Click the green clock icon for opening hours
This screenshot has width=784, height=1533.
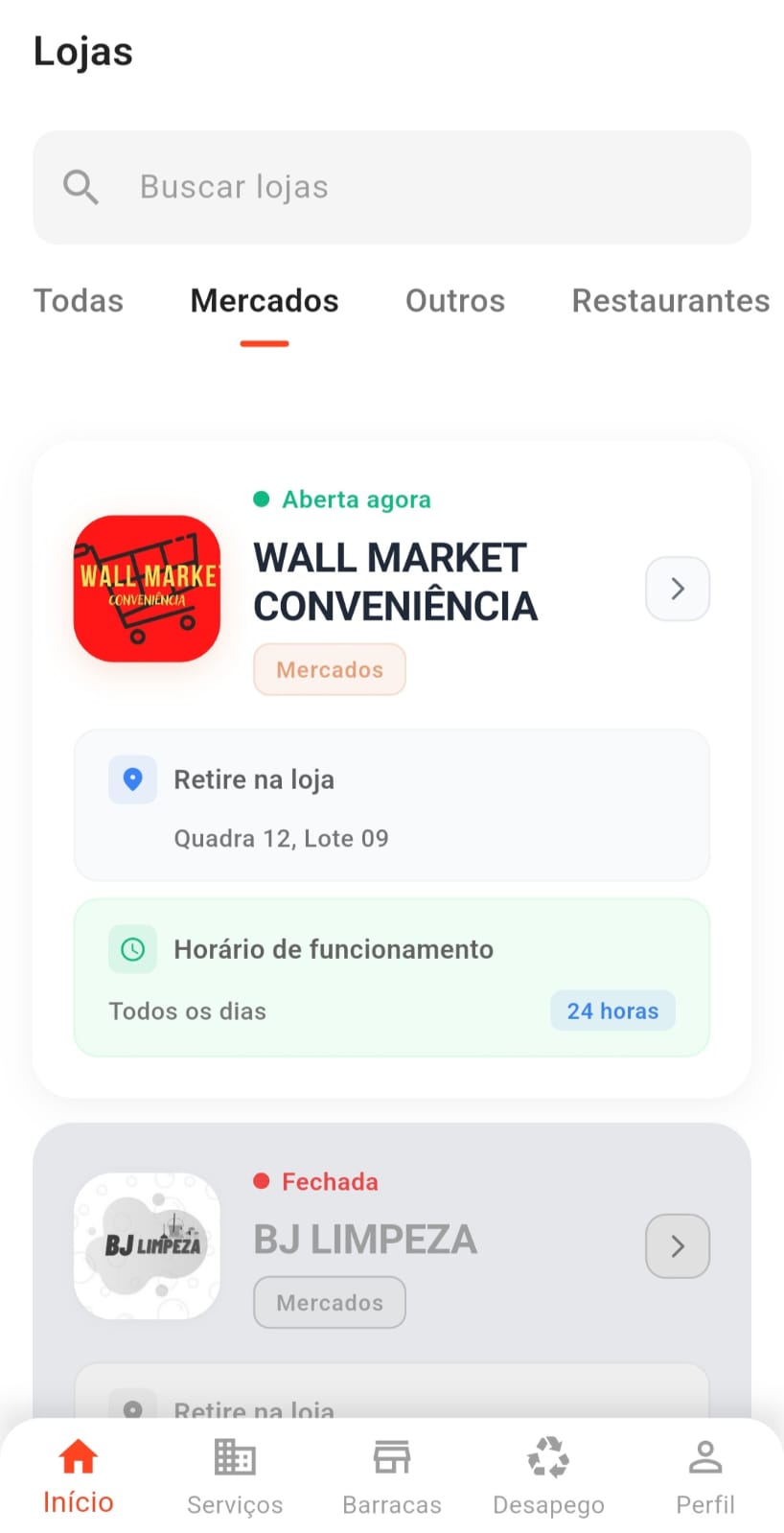click(x=132, y=949)
